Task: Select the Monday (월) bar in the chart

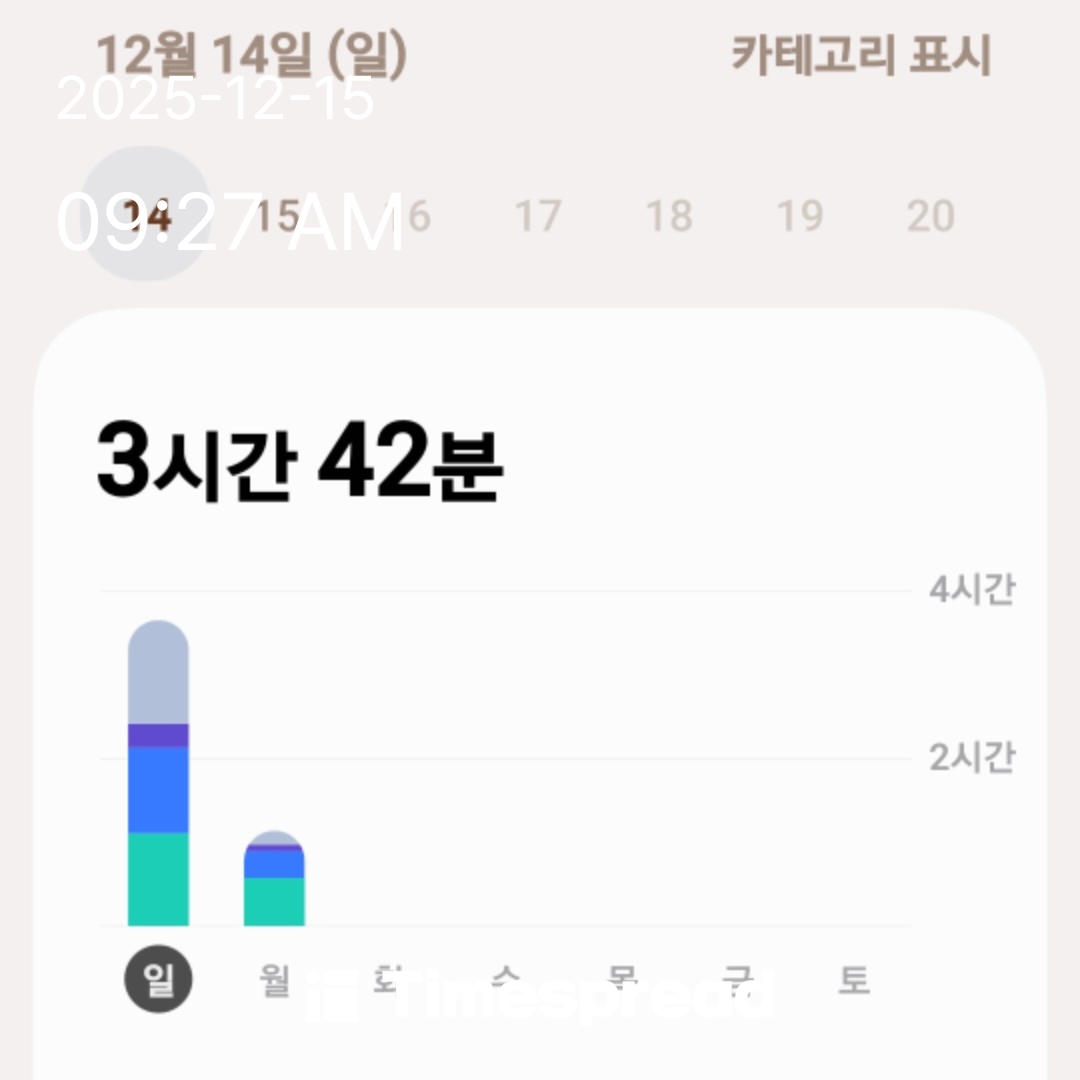Action: coord(274,880)
